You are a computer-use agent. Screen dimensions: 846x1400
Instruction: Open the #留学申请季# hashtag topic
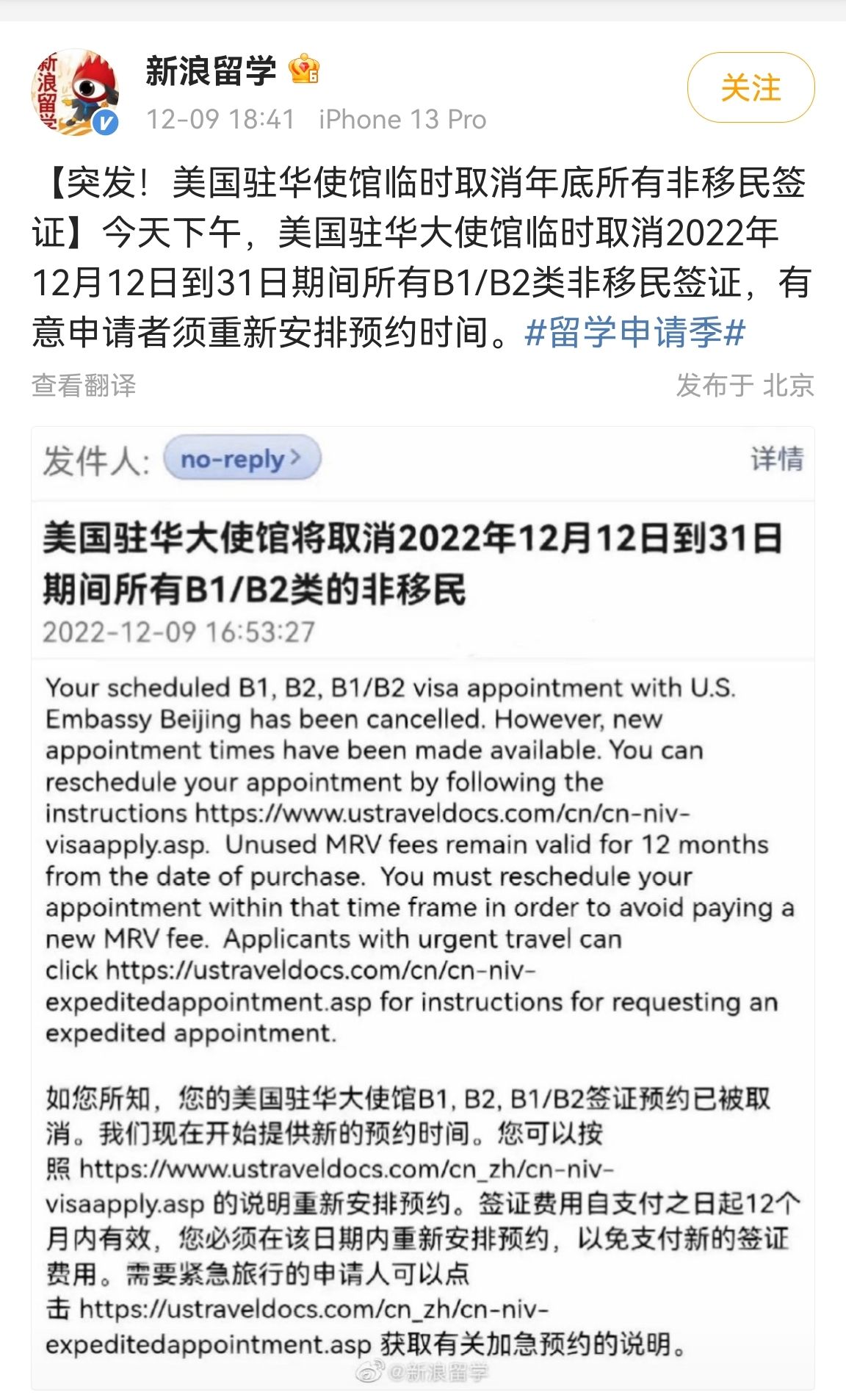635,332
